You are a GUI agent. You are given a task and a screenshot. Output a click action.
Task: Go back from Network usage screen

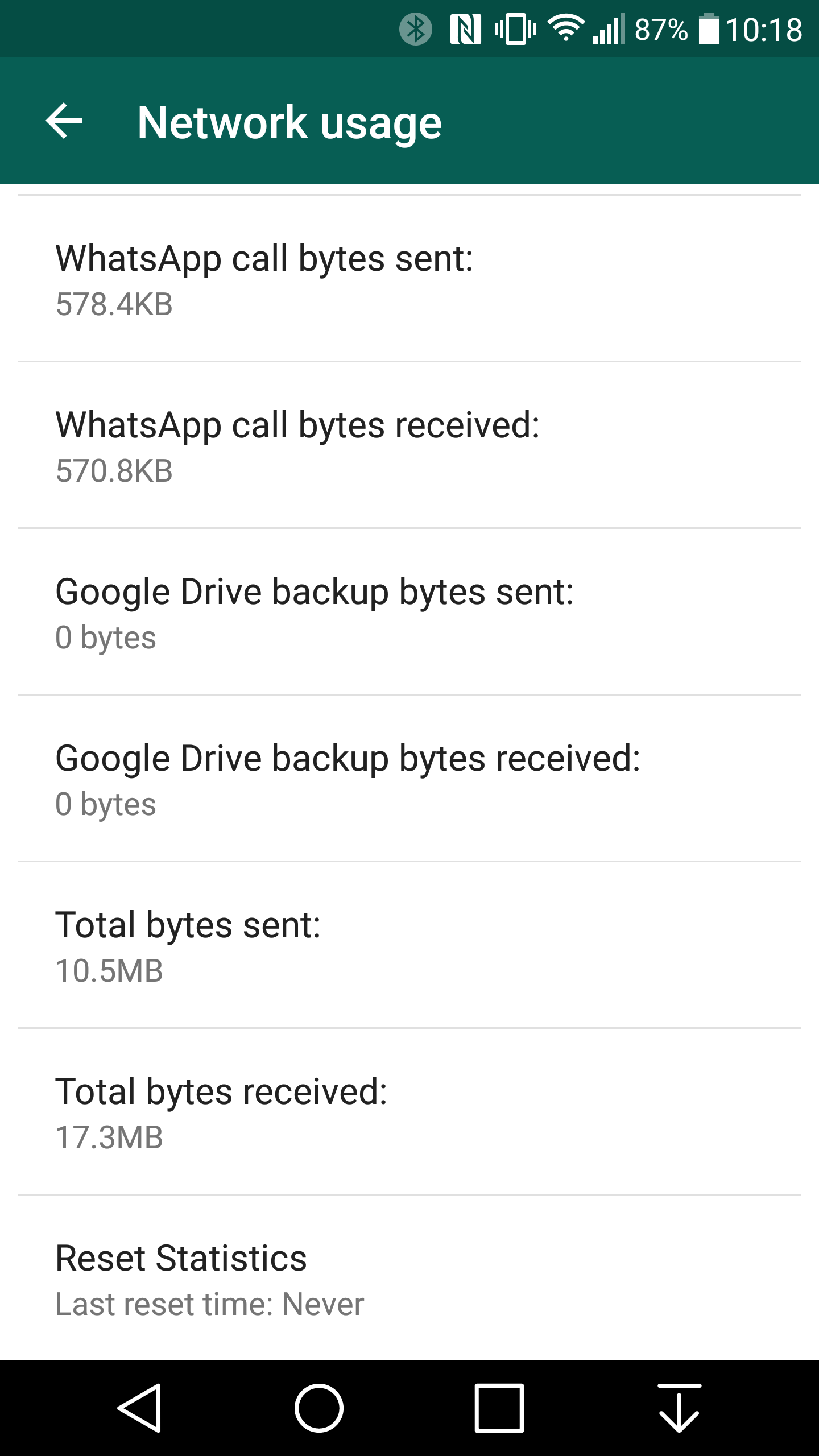point(64,121)
